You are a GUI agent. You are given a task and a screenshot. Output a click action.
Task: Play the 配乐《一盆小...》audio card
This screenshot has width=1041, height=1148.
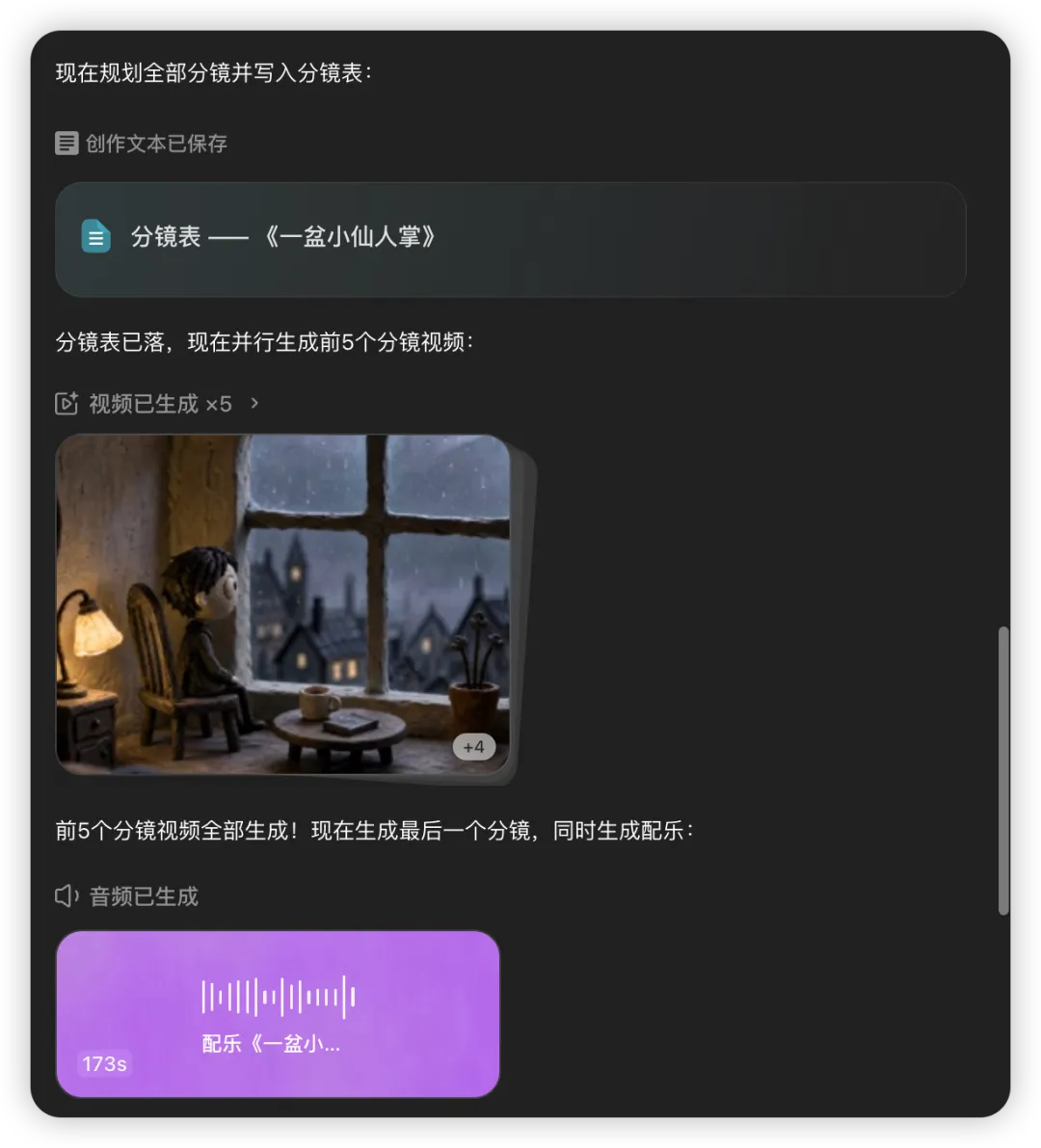278,1013
